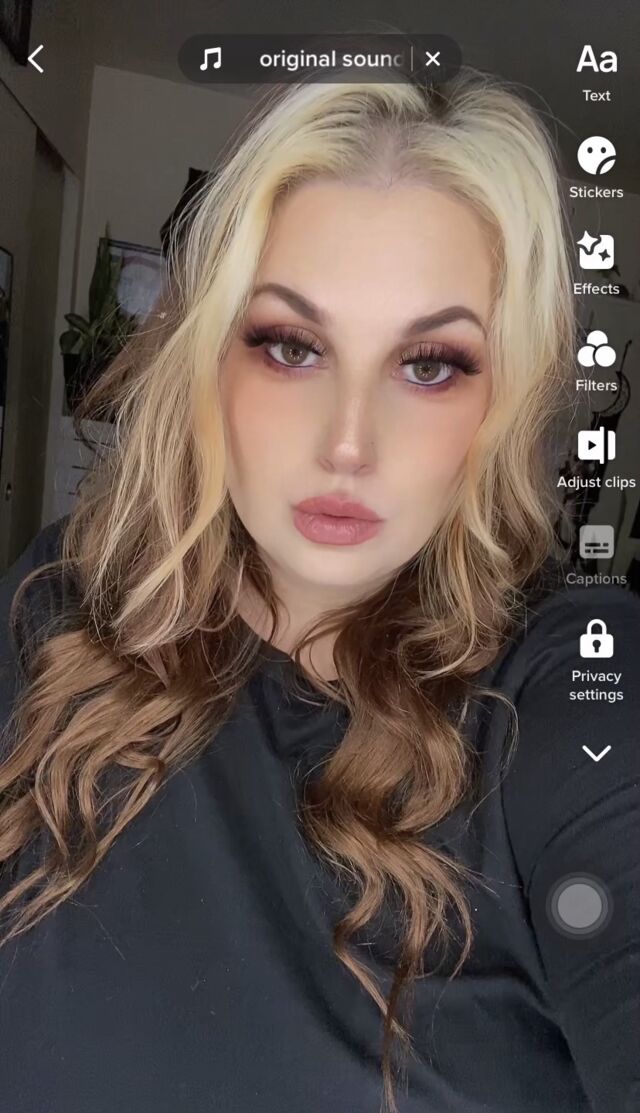Open Adjust clips editor
Viewport: 640px width, 1113px height.
pyautogui.click(x=596, y=456)
